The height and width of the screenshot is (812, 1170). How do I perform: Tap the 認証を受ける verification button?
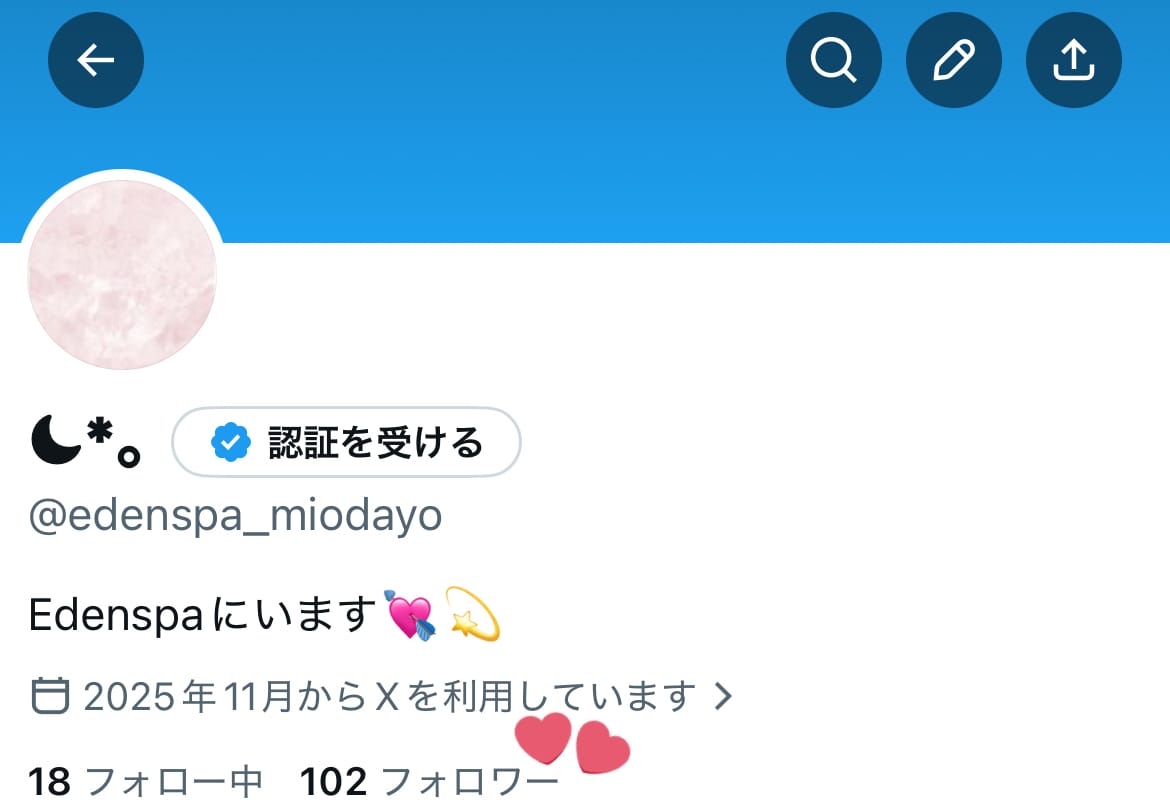click(346, 442)
